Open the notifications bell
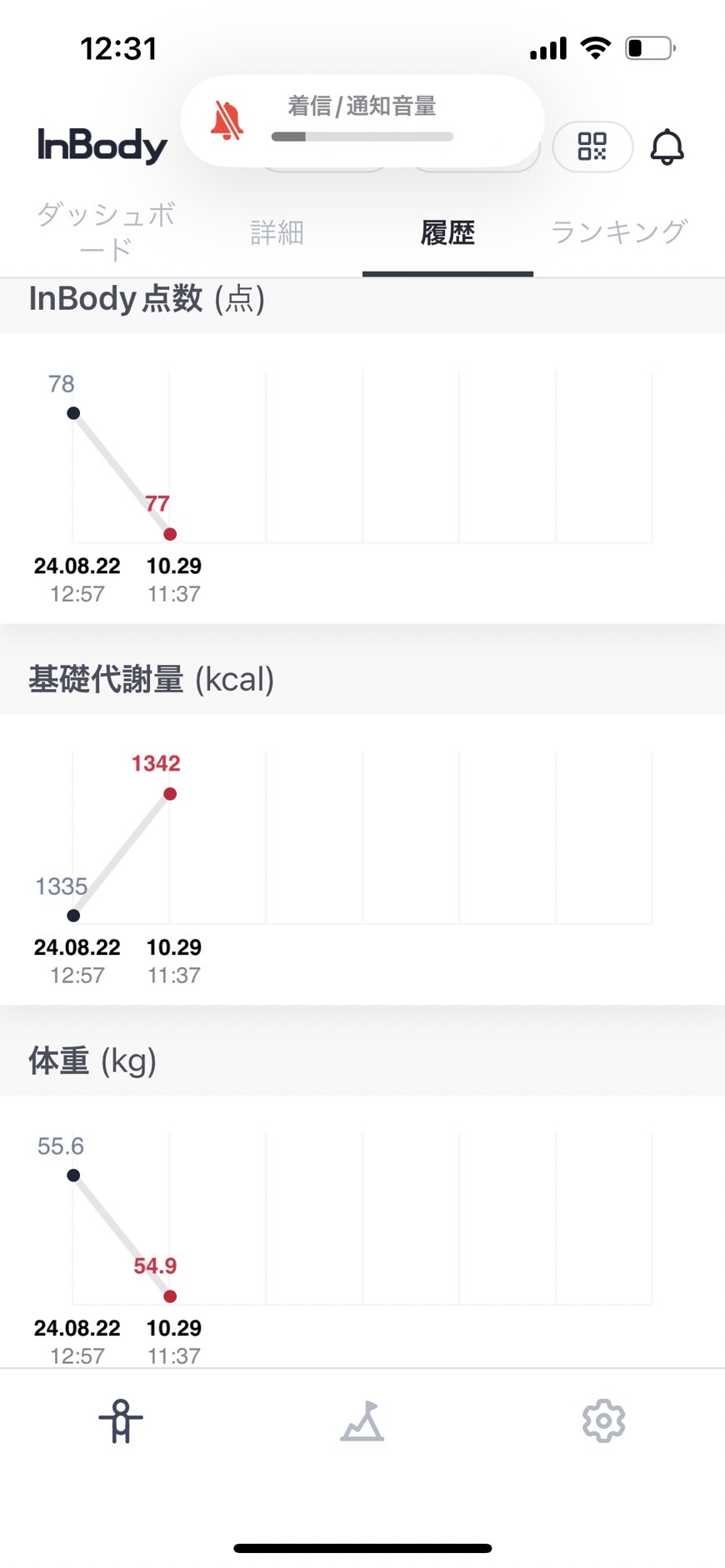 pos(667,147)
